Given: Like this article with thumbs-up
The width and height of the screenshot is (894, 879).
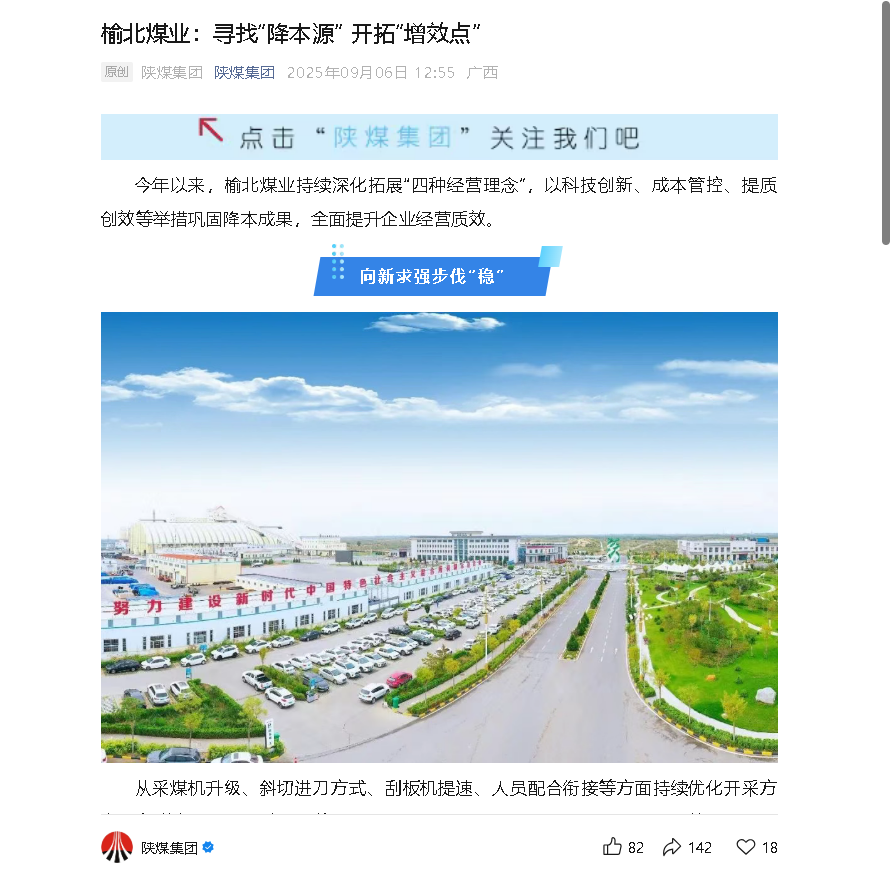Looking at the screenshot, I should point(613,847).
